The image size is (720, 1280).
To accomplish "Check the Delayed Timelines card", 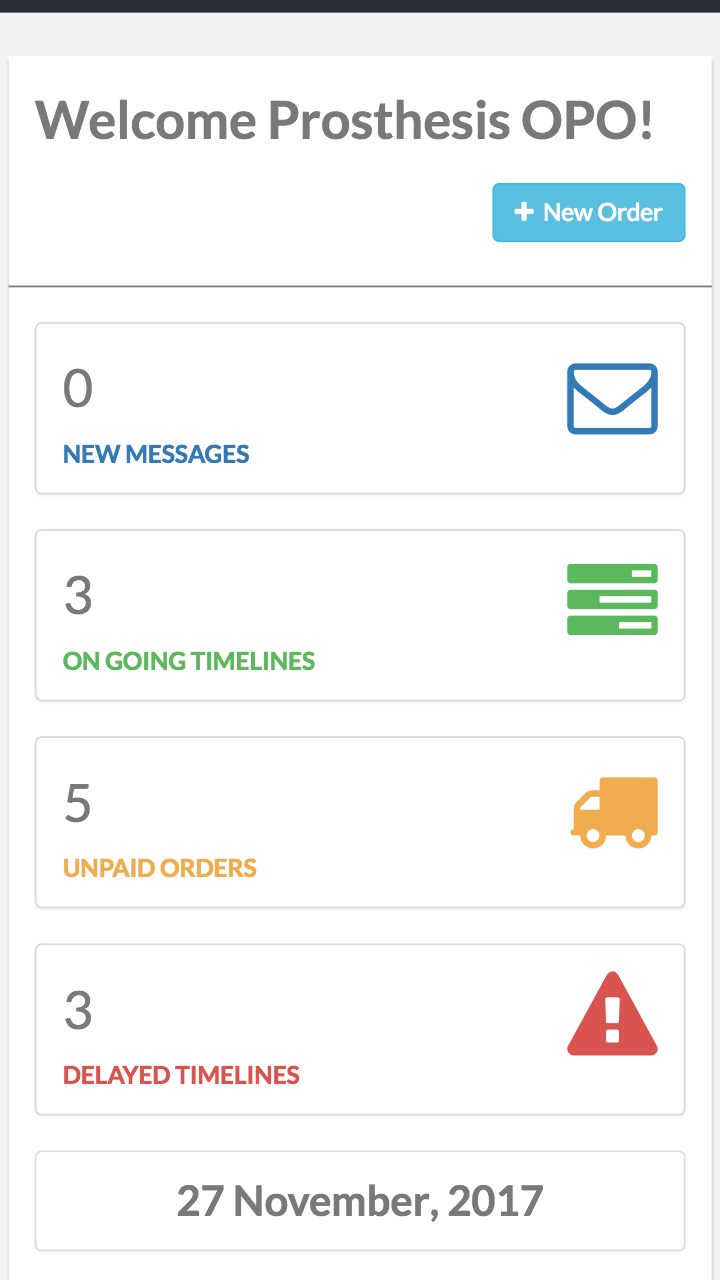I will click(x=360, y=1029).
